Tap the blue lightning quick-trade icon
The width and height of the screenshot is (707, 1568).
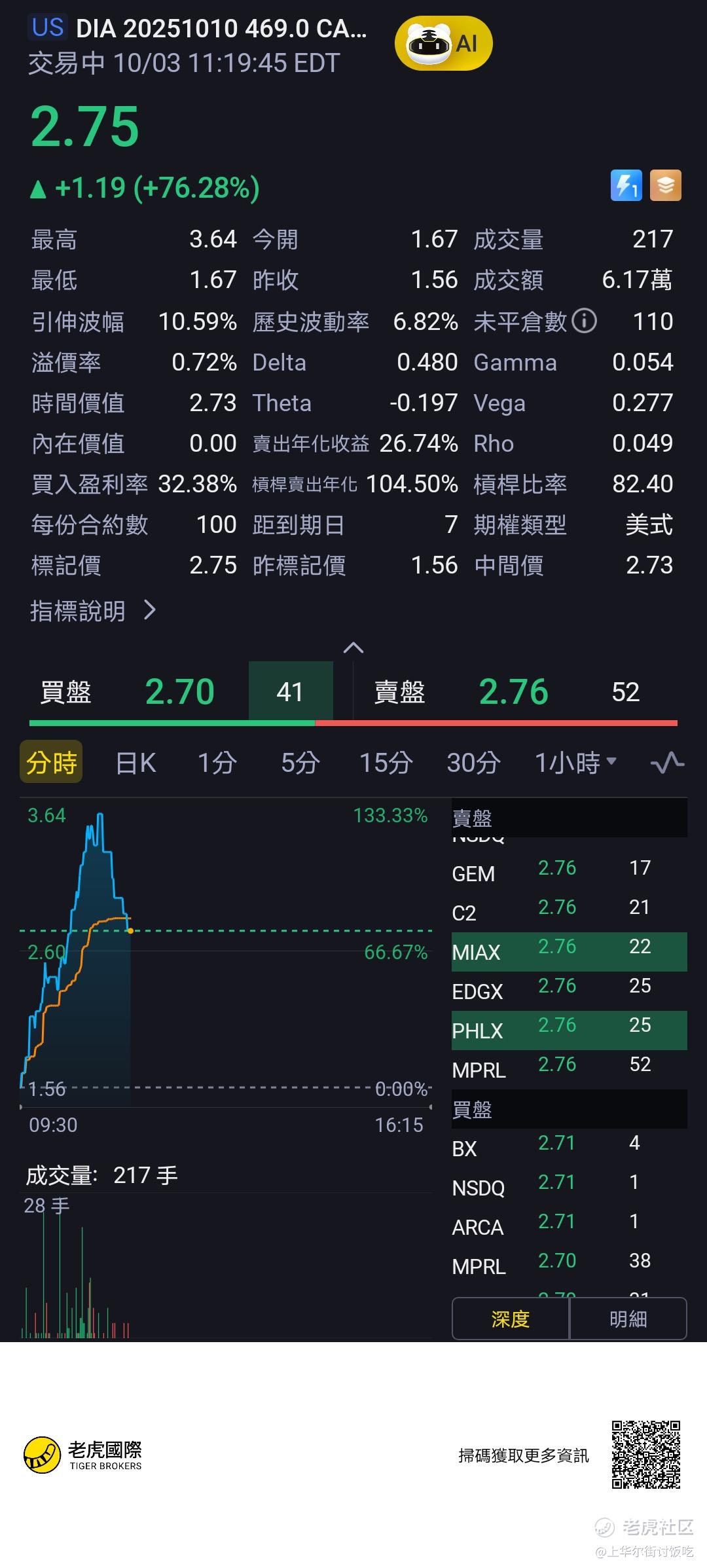(x=626, y=185)
